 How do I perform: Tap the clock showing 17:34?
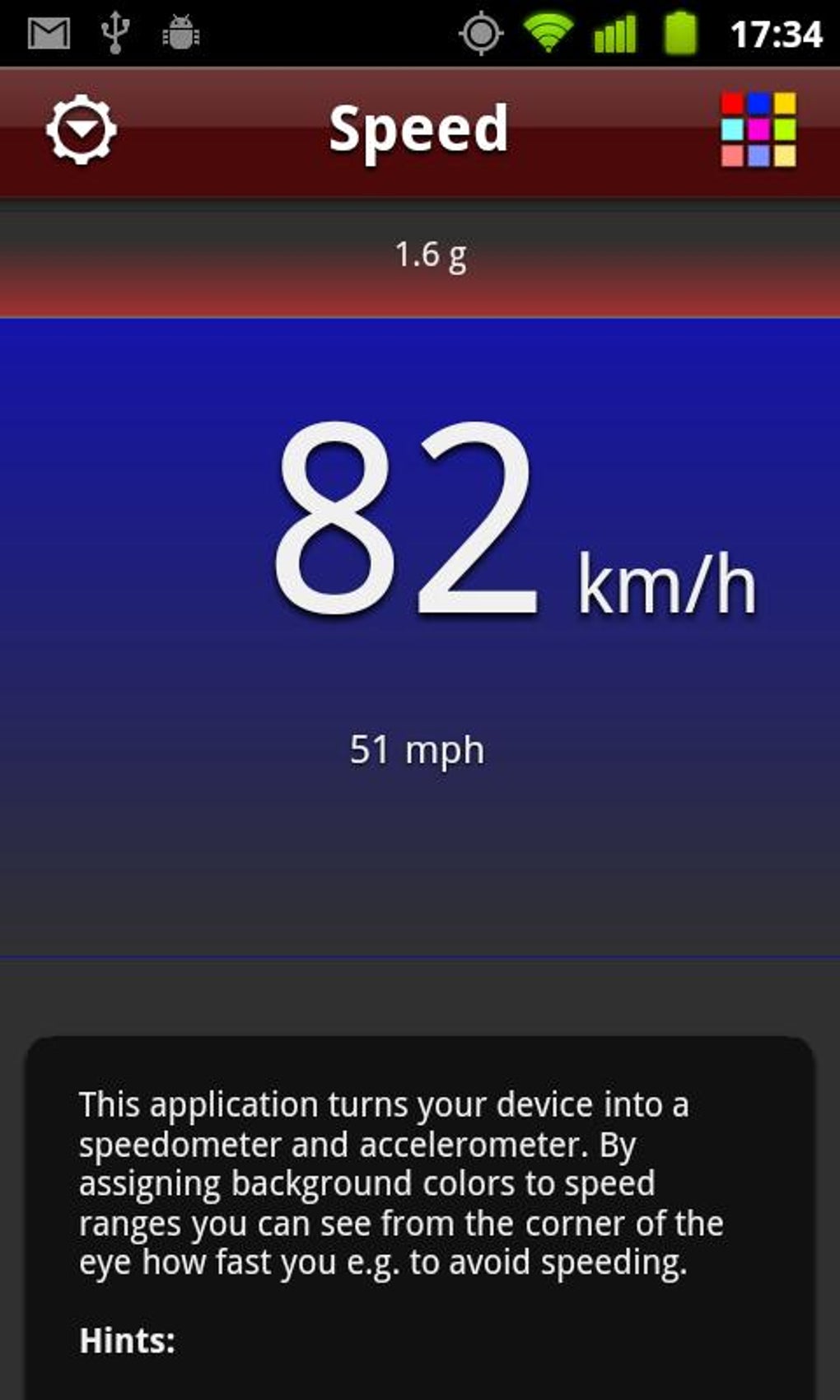(x=777, y=33)
